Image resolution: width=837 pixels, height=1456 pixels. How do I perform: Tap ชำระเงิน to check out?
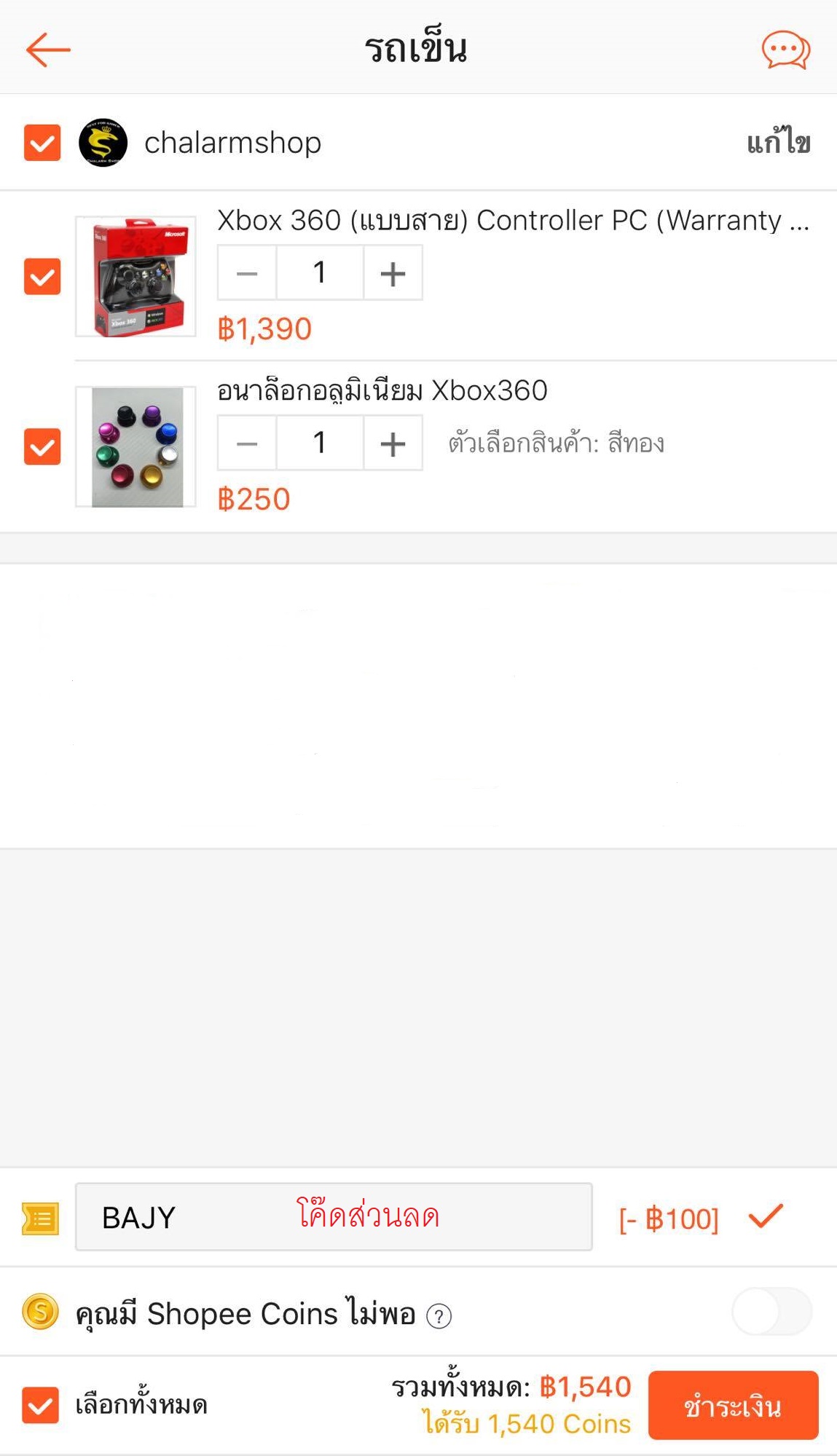pos(733,1405)
